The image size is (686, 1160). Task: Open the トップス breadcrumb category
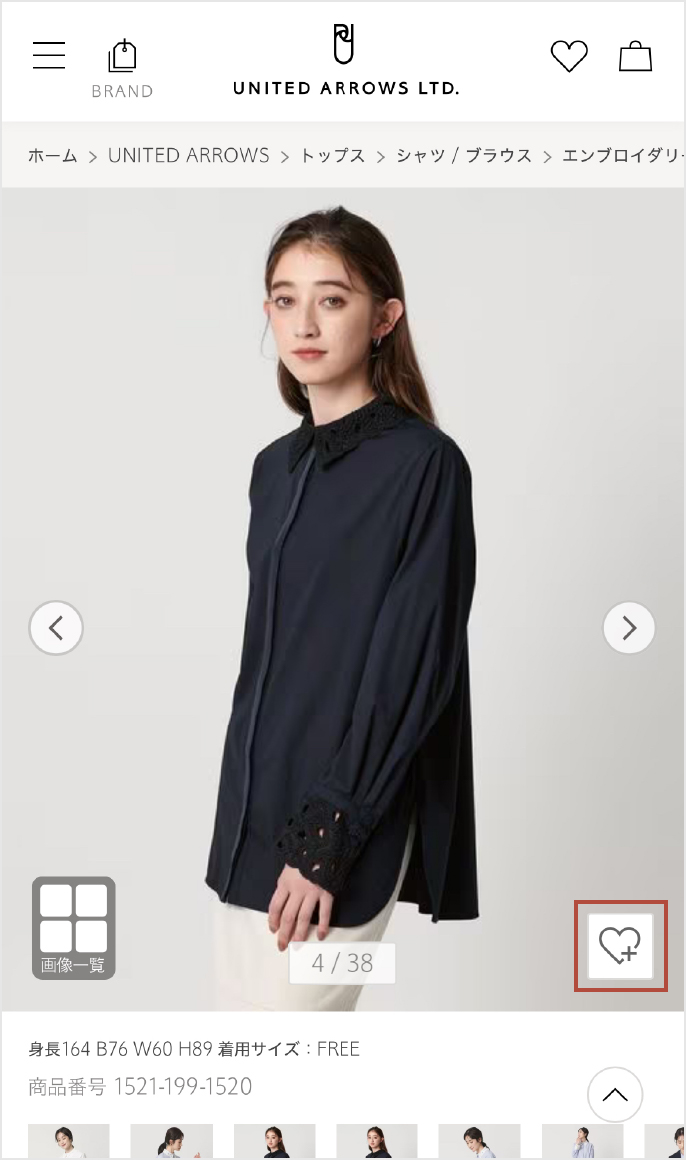[x=333, y=156]
